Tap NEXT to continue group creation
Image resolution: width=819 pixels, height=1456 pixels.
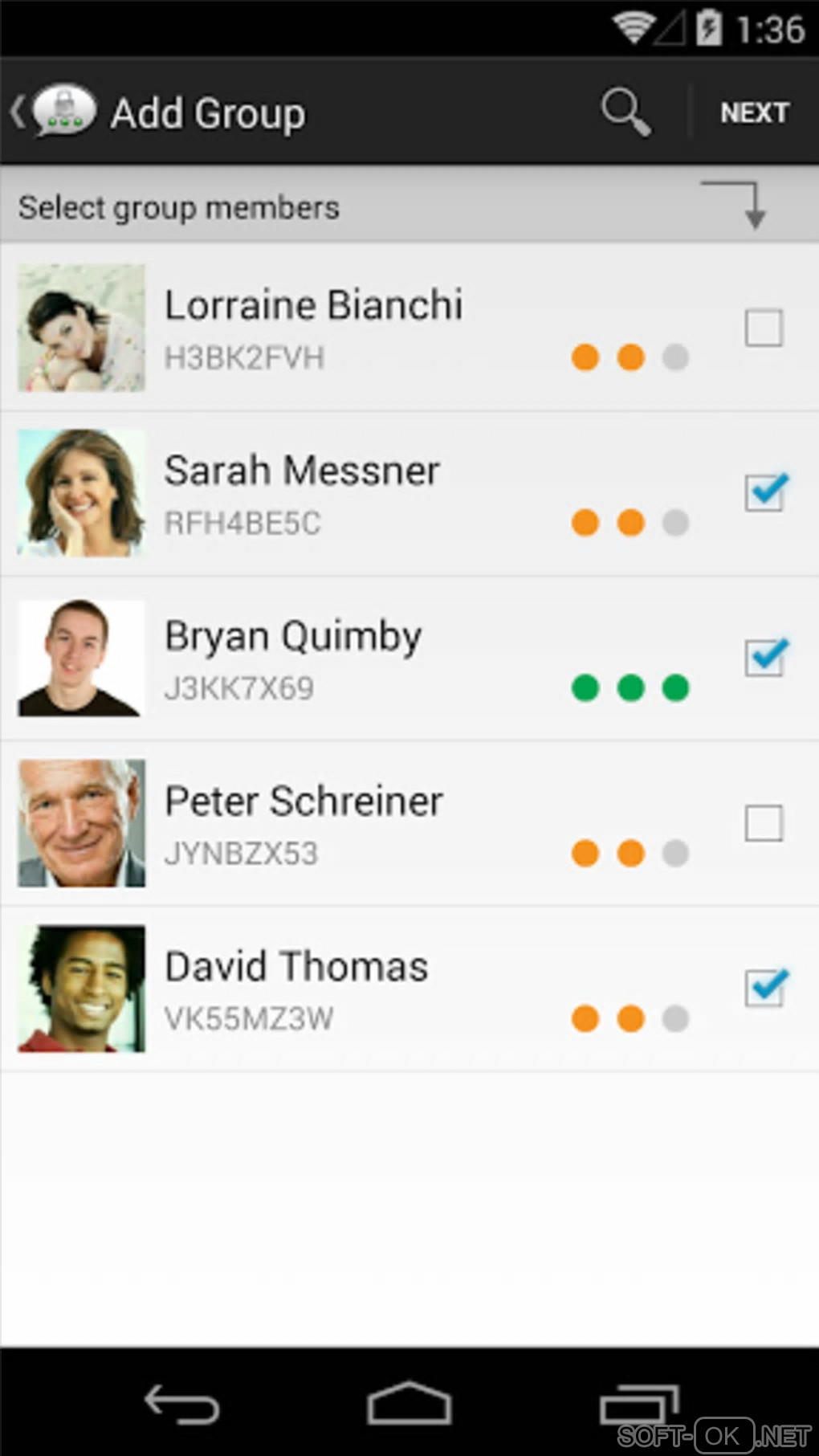coord(754,113)
